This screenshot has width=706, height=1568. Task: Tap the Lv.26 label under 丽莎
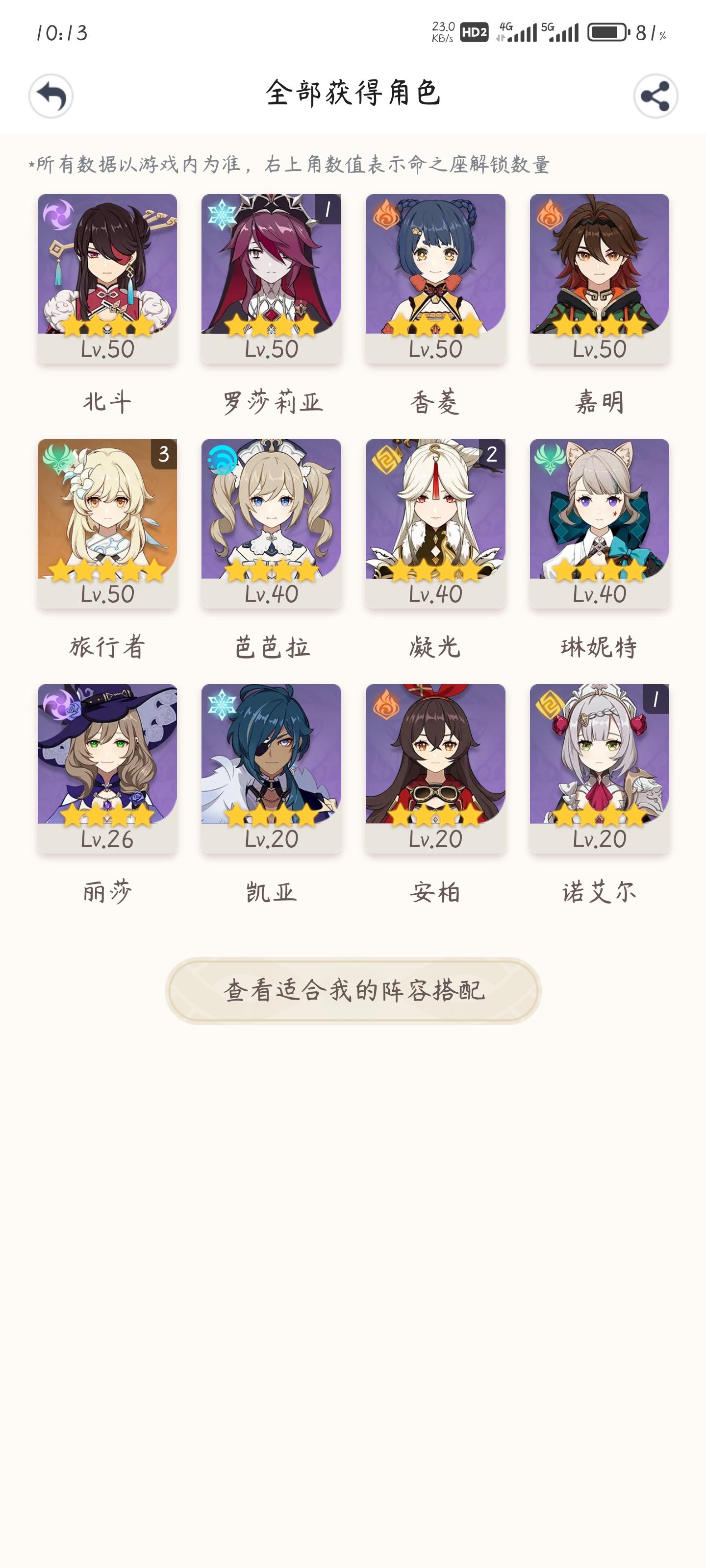107,839
